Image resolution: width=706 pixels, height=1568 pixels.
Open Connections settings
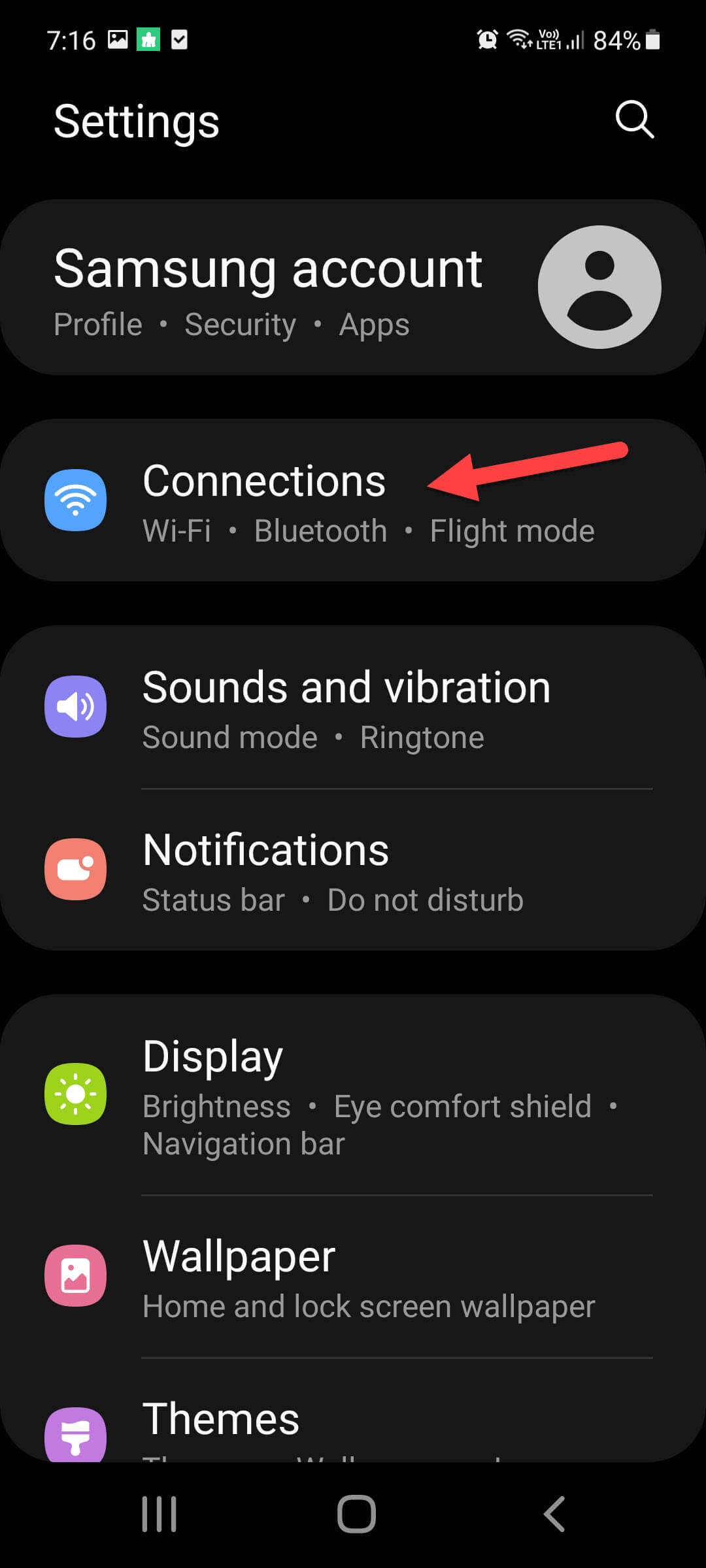264,500
